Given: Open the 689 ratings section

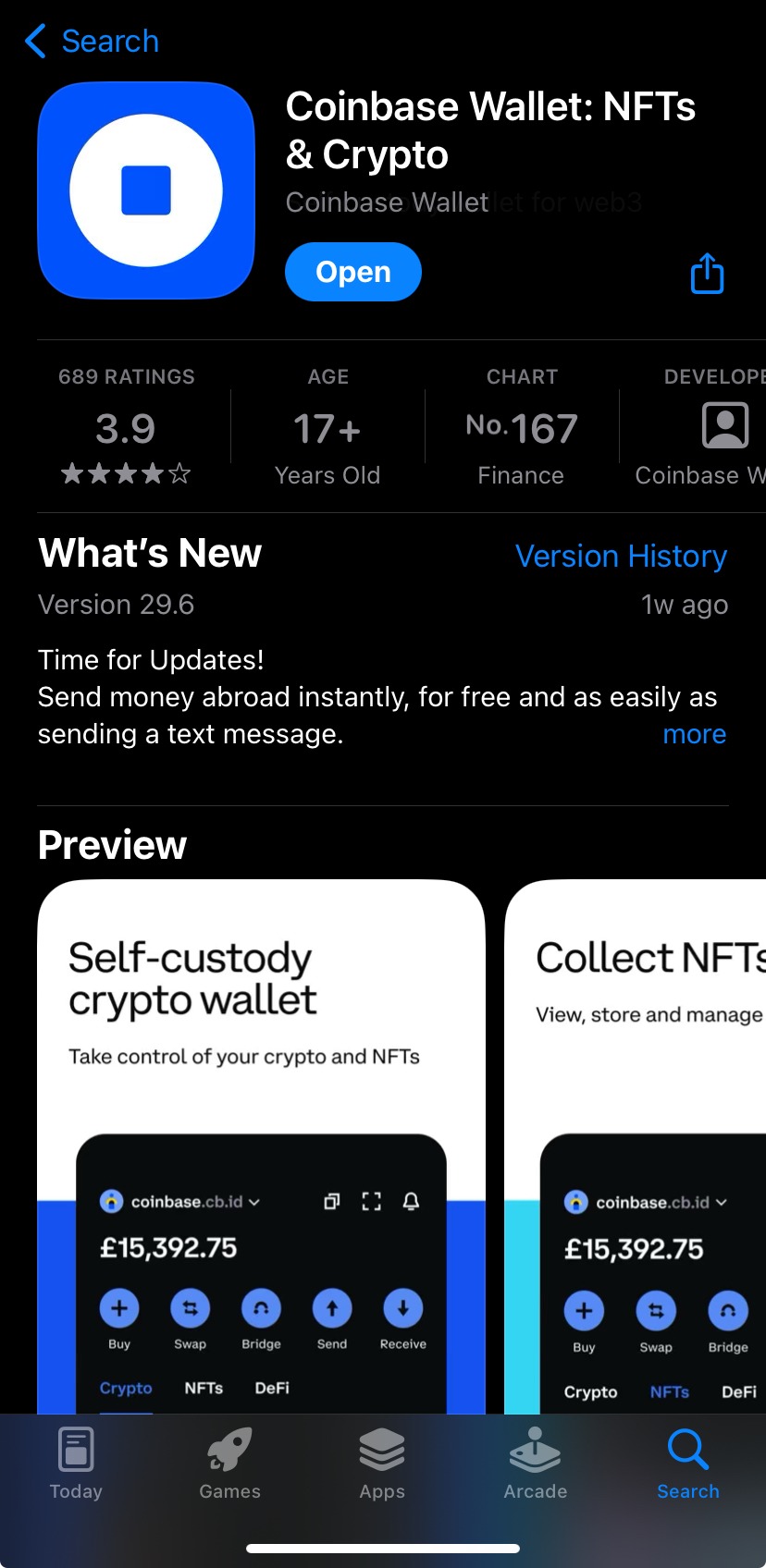Looking at the screenshot, I should (127, 427).
